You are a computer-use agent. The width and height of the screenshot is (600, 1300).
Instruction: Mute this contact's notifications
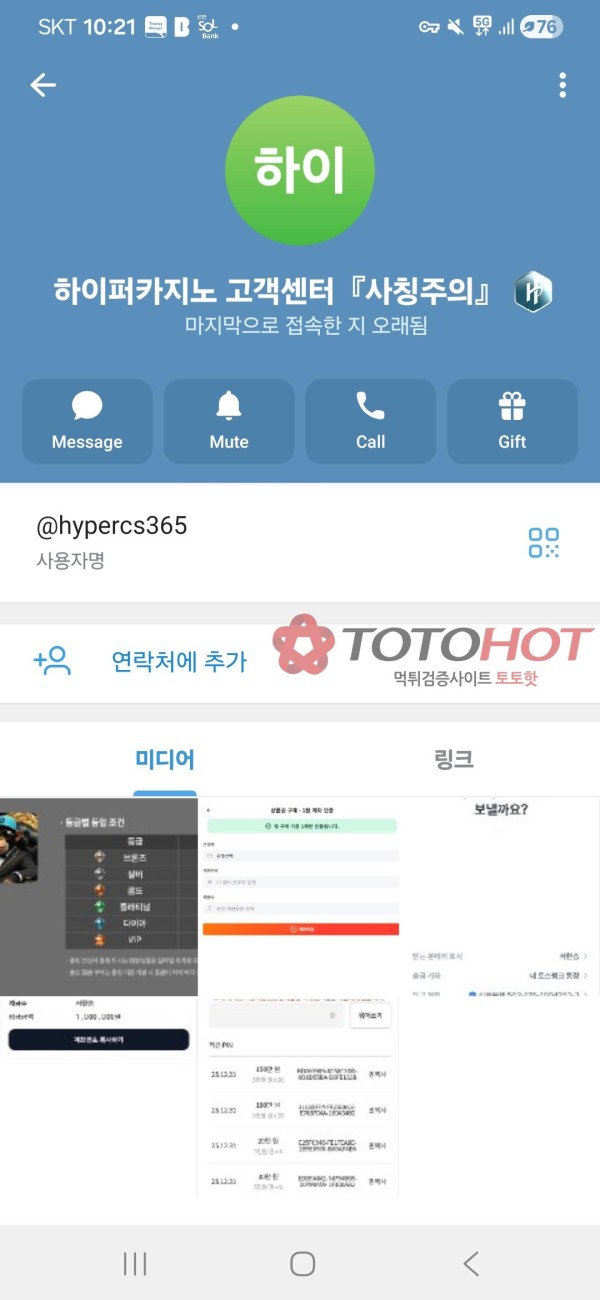pos(229,421)
